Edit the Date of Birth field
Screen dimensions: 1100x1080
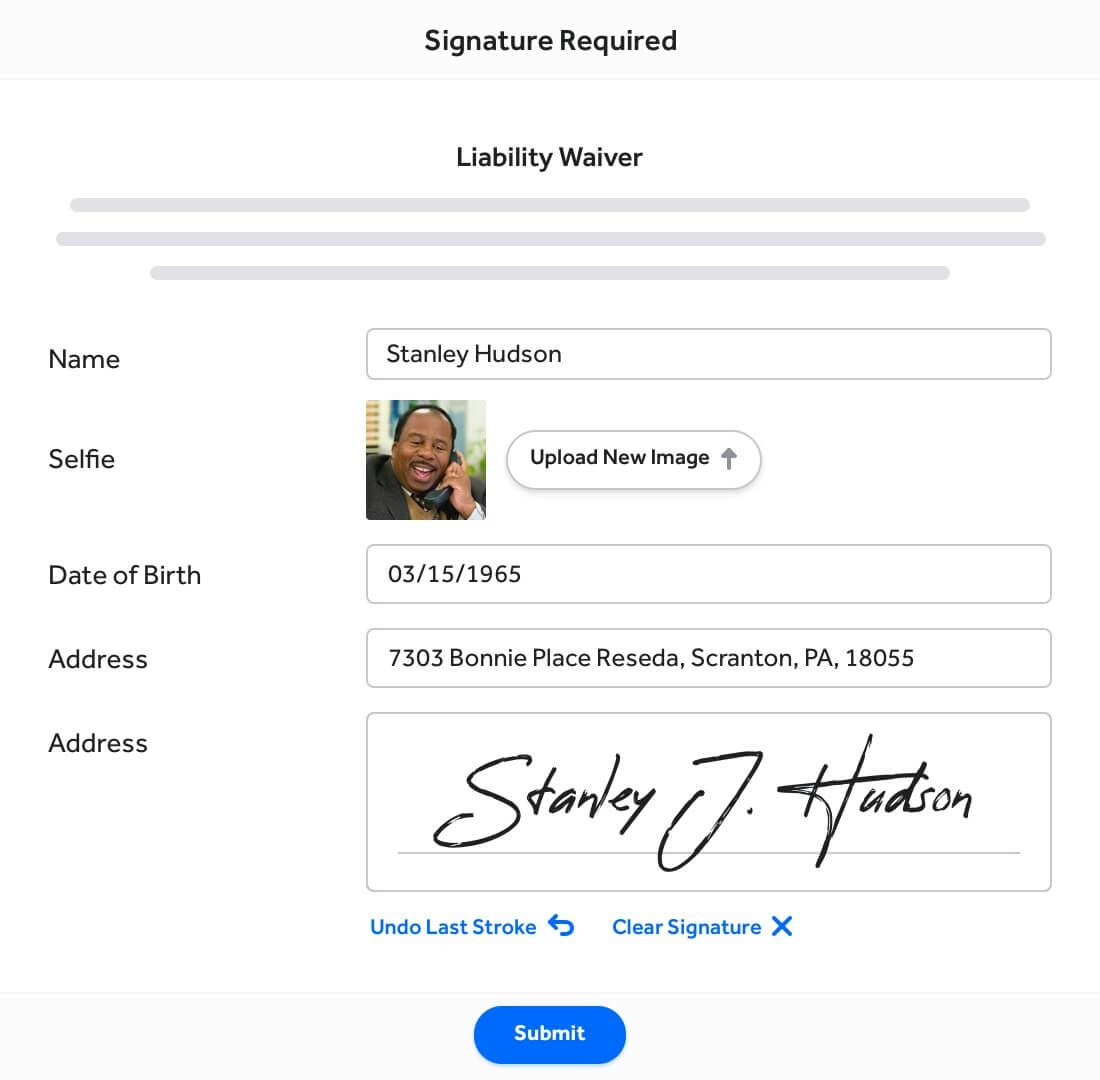[x=708, y=574]
